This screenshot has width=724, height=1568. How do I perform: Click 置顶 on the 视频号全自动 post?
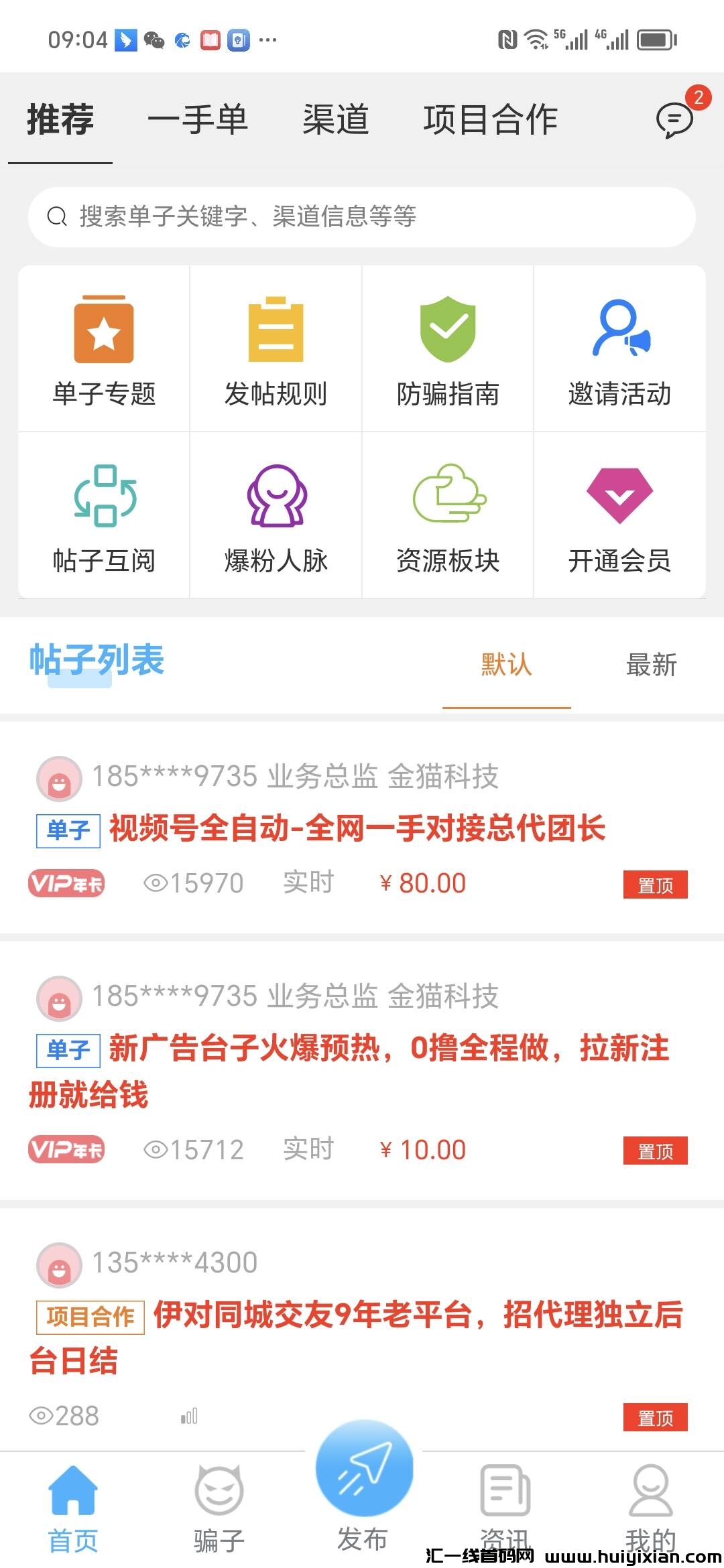pos(656,885)
